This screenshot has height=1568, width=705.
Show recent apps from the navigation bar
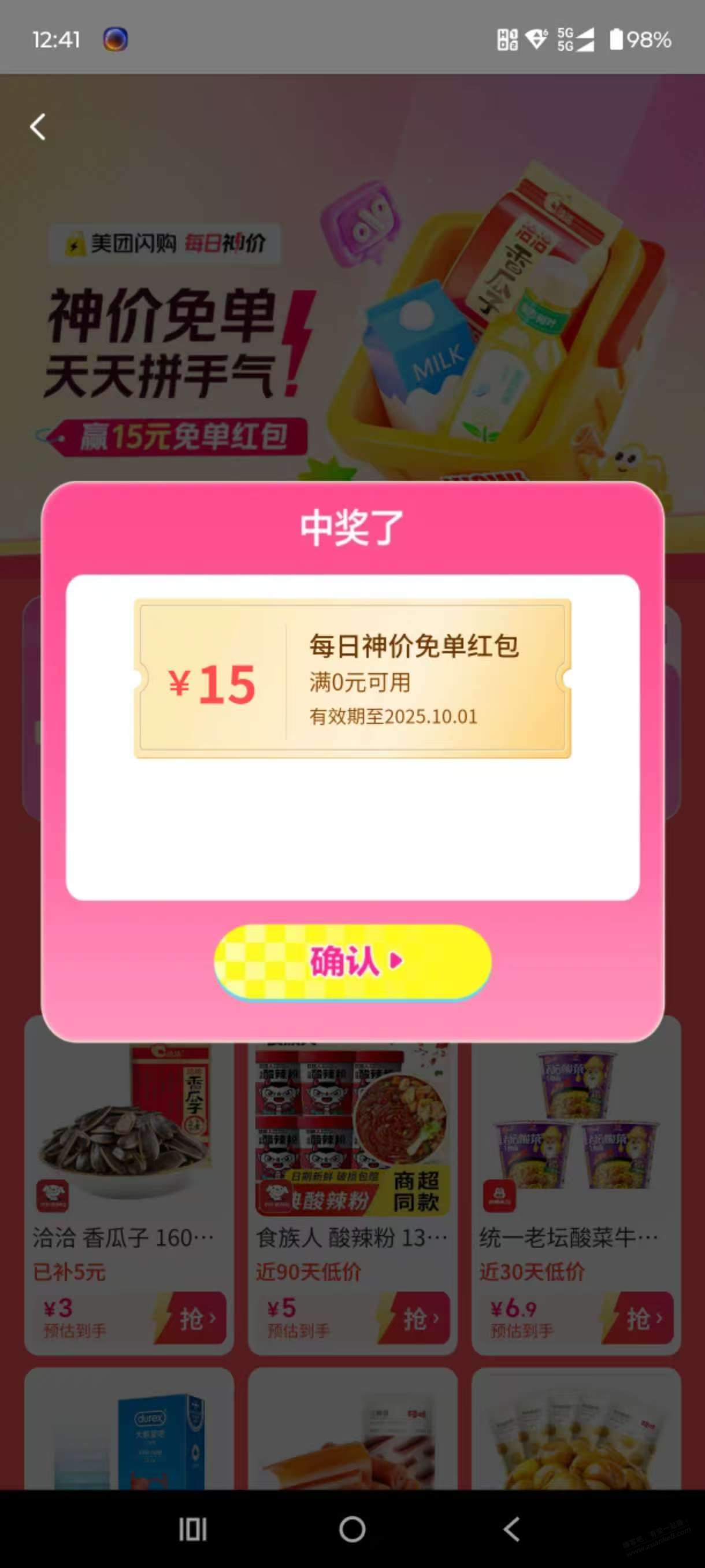click(x=193, y=1529)
